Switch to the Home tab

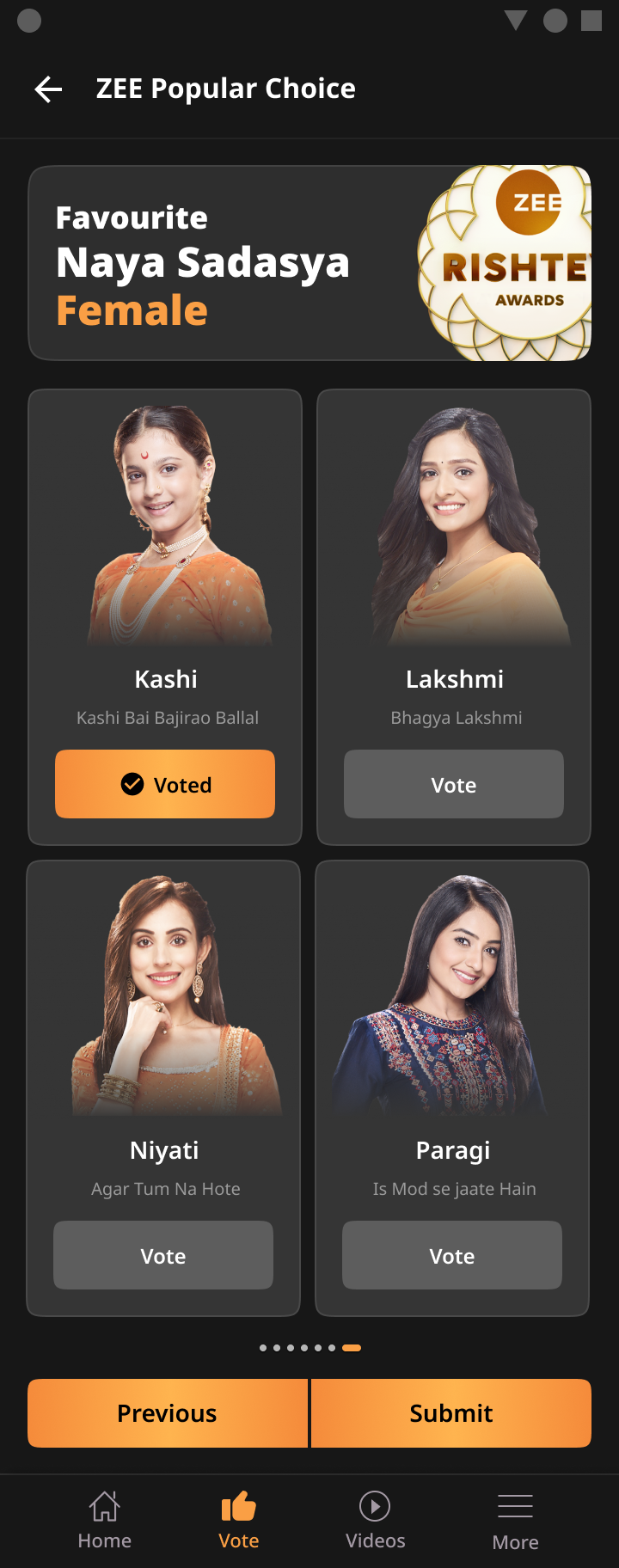click(105, 1520)
